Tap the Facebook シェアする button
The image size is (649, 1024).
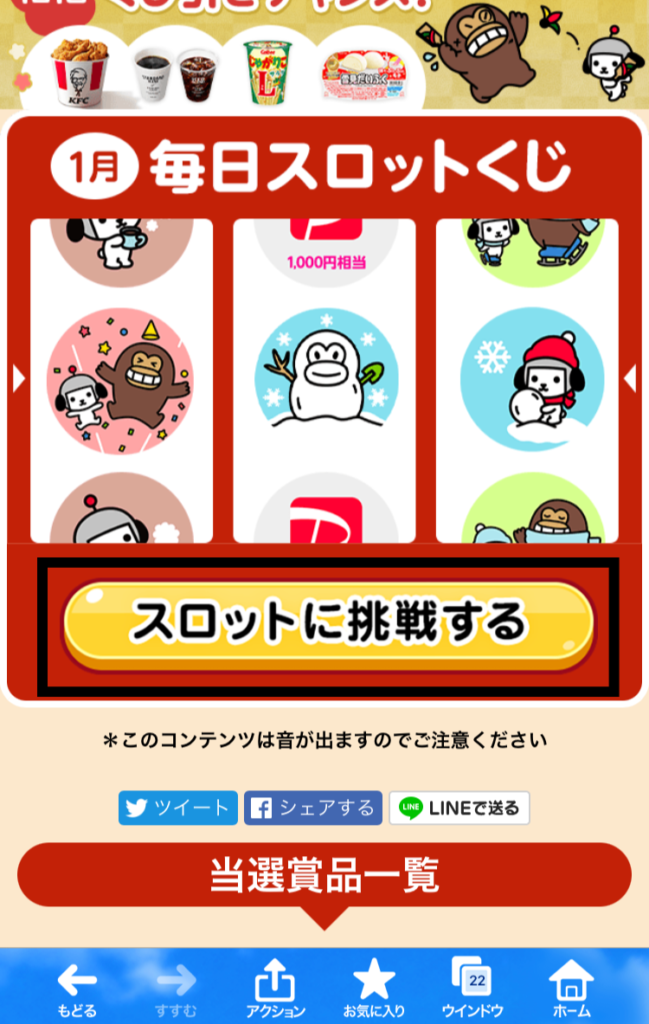tap(313, 808)
